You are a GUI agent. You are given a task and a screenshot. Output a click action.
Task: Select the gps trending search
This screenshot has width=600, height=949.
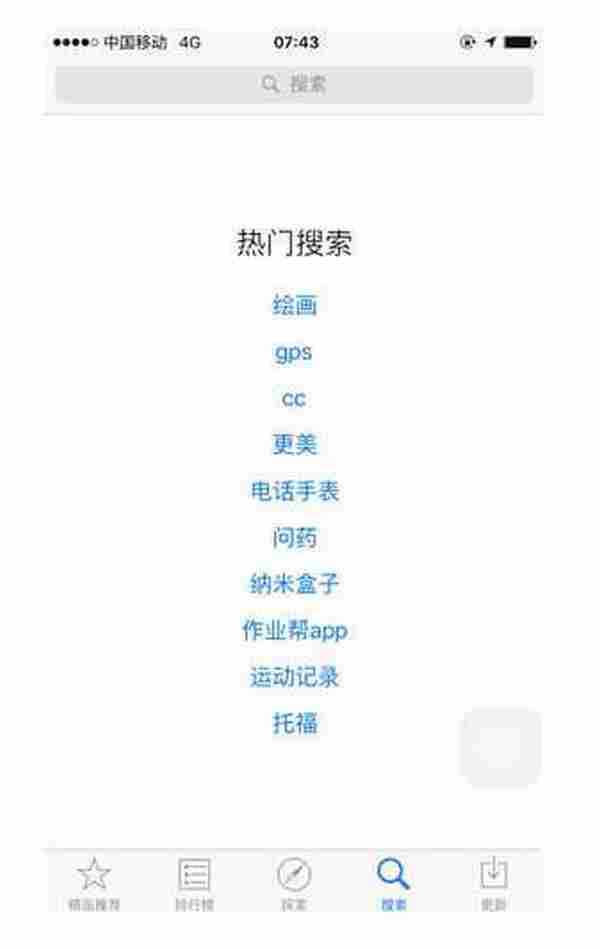click(293, 352)
